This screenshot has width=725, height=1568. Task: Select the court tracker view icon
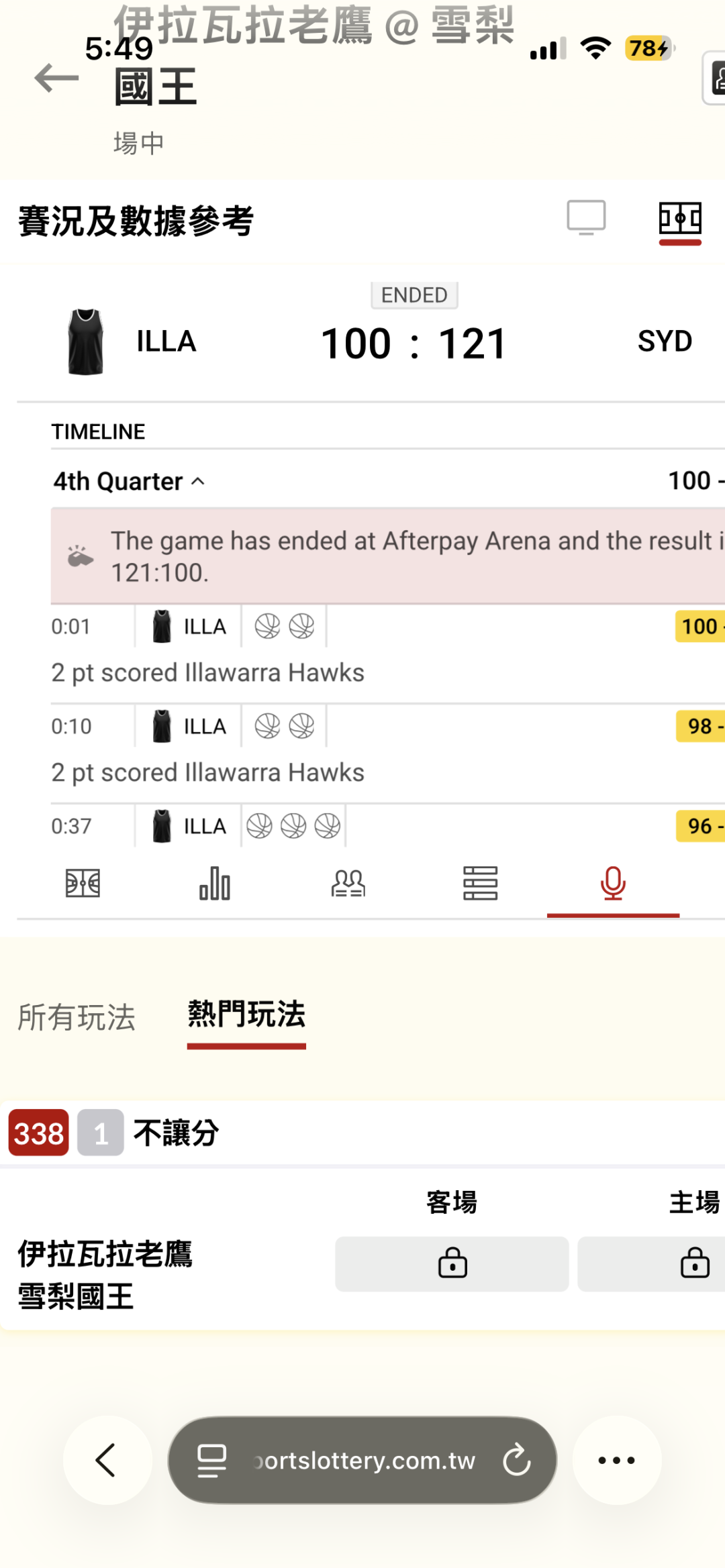[680, 219]
